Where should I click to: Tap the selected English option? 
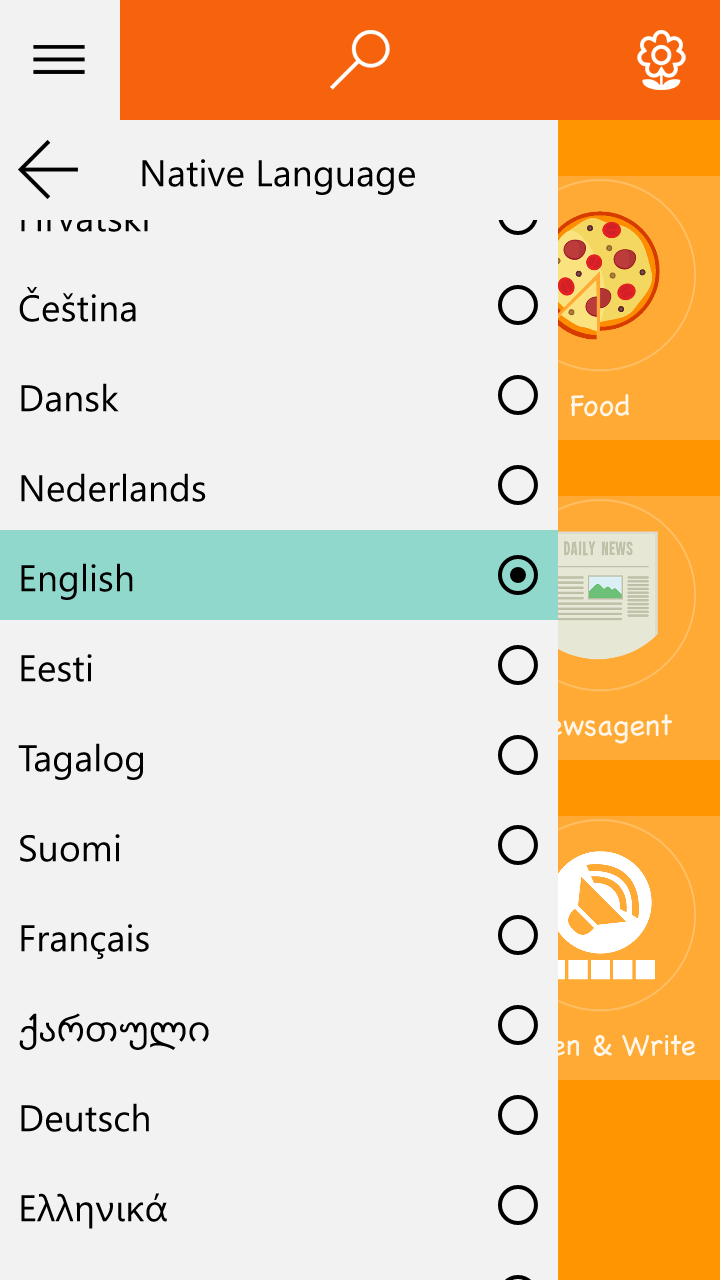pyautogui.click(x=278, y=576)
